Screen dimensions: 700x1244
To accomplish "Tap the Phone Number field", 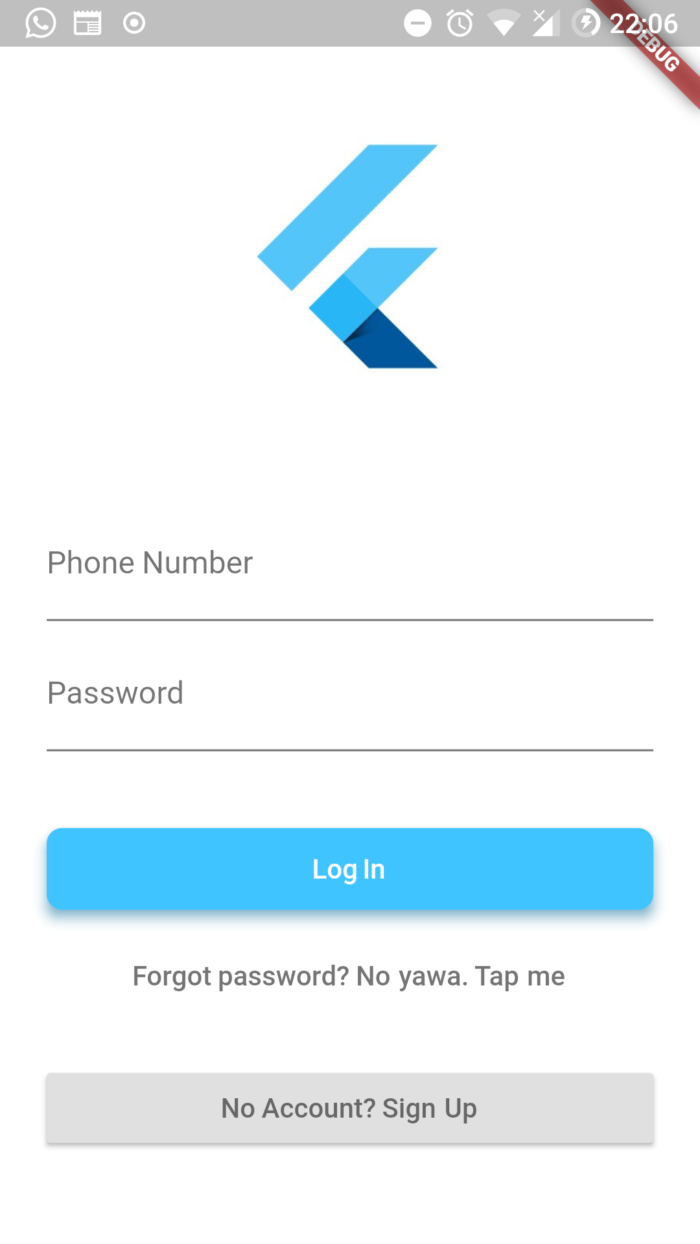I will 349,575.
